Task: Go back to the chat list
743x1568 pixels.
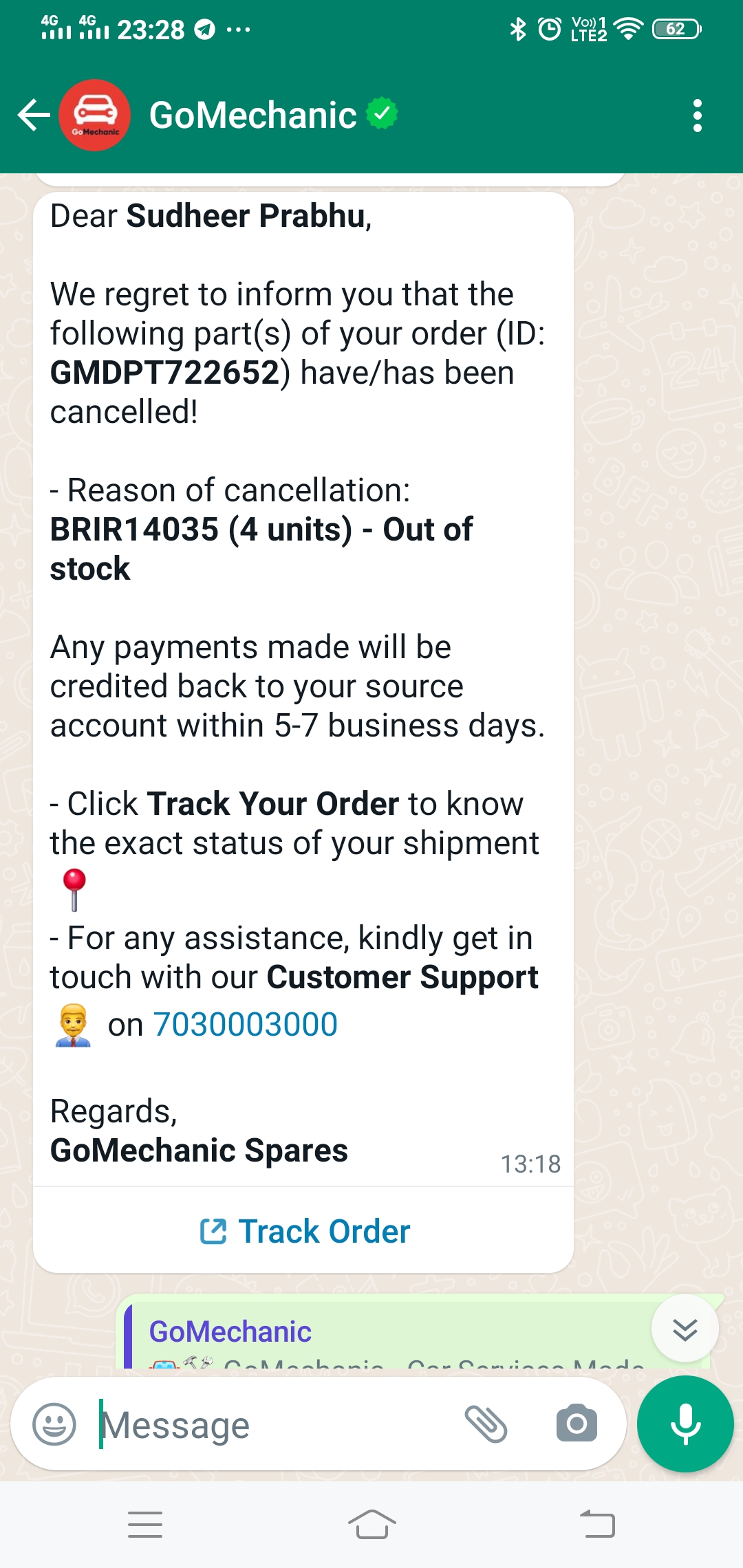Action: coord(33,115)
